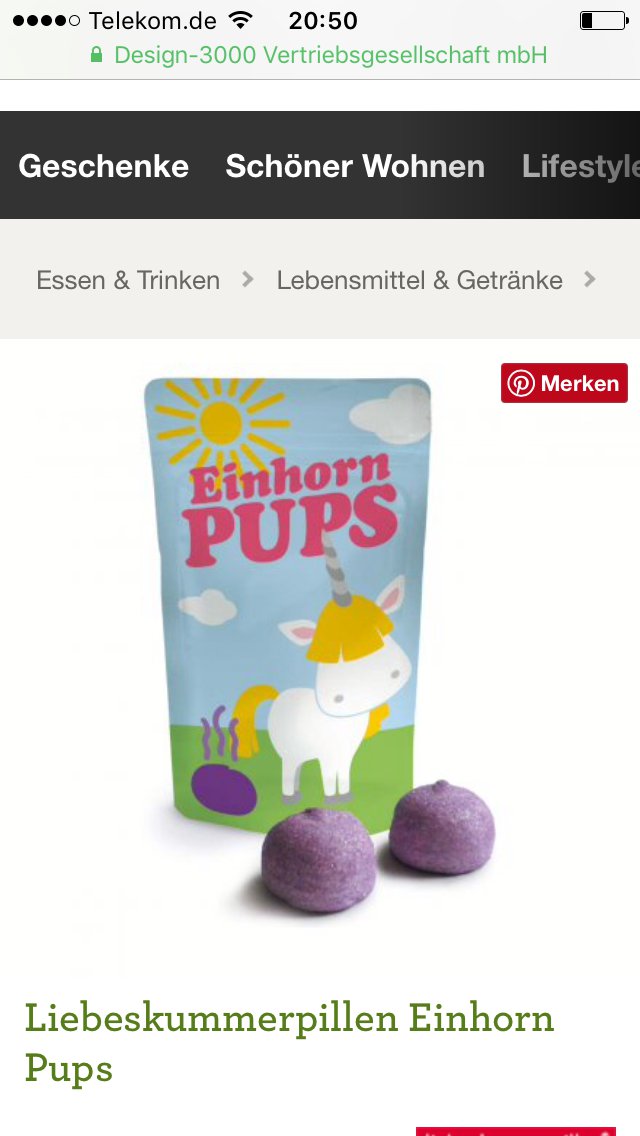Open Lebensmittel & Getränke breadcrumb

pos(420,281)
